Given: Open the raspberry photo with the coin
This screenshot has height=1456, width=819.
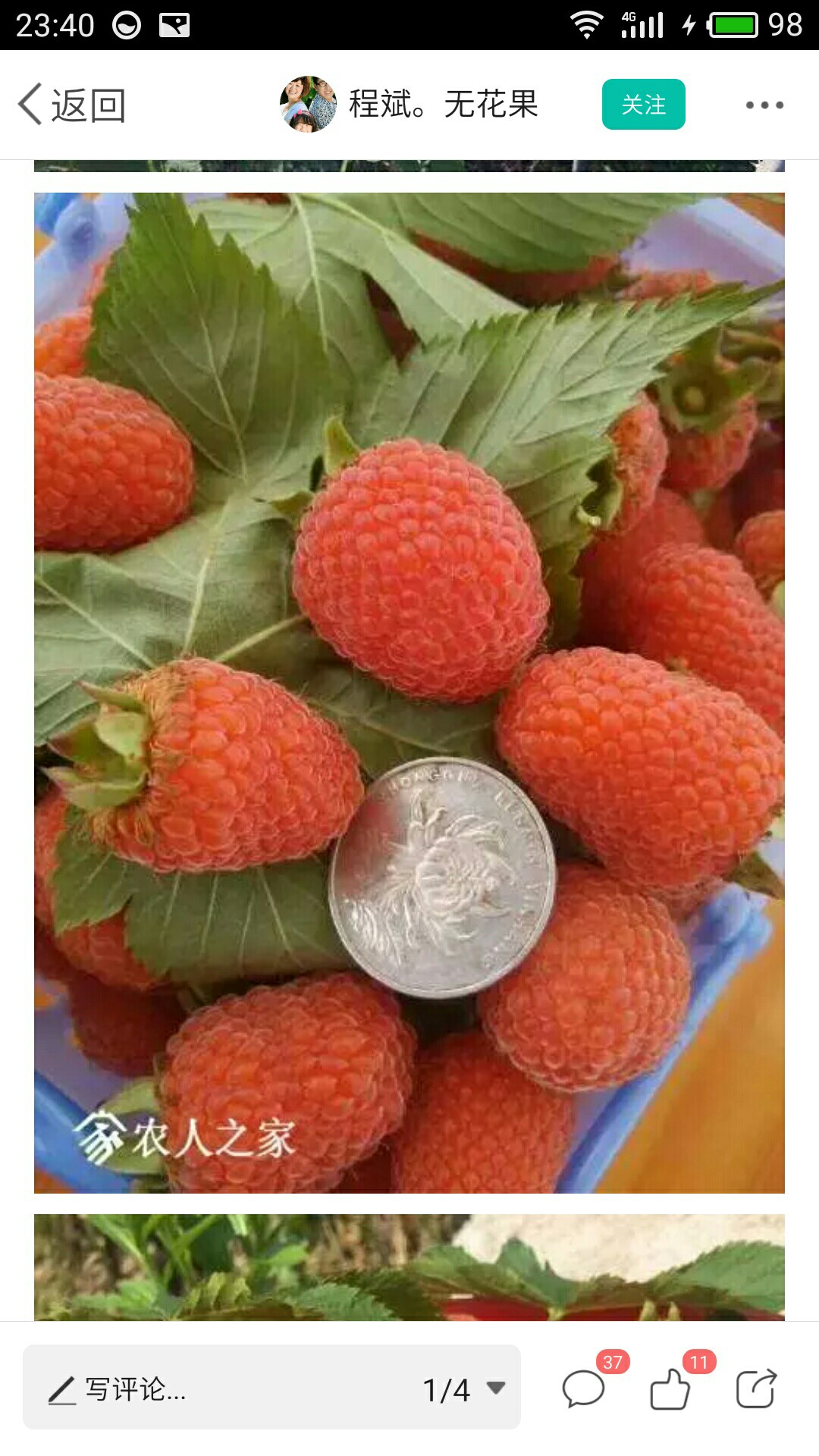Looking at the screenshot, I should click(x=409, y=692).
